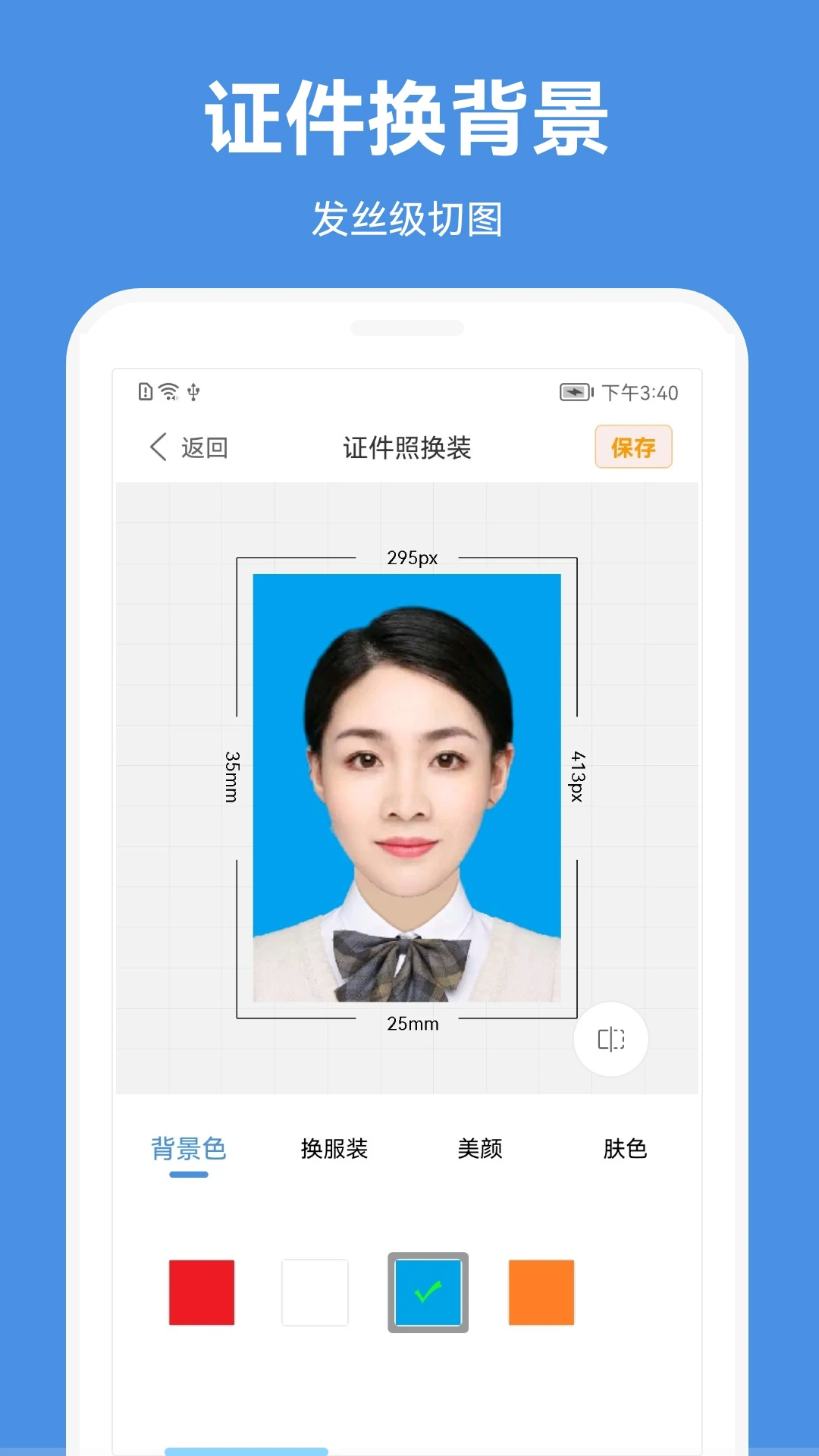Click the USB connection icon in status bar

click(x=196, y=392)
